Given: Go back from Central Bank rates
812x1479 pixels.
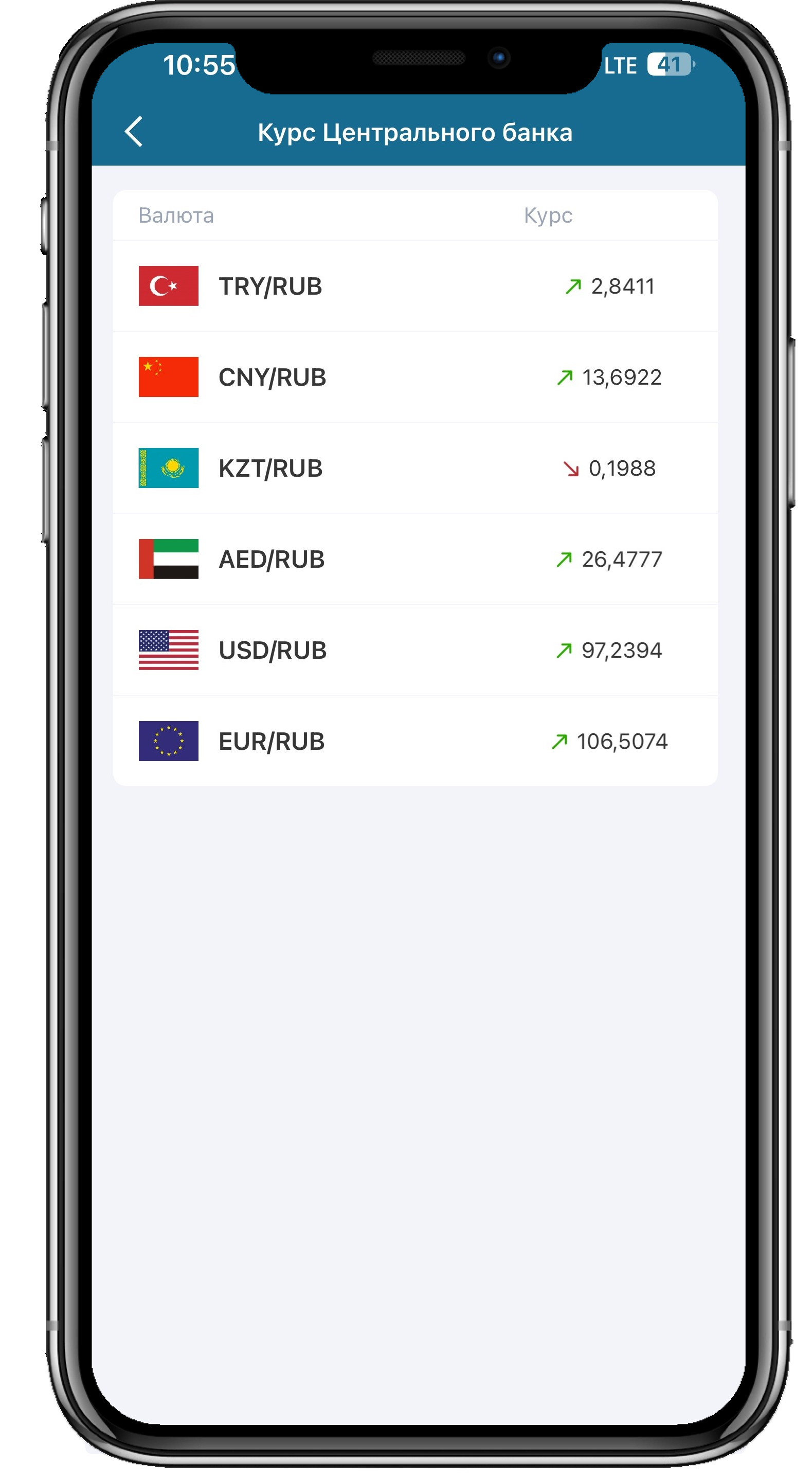Looking at the screenshot, I should tap(134, 132).
